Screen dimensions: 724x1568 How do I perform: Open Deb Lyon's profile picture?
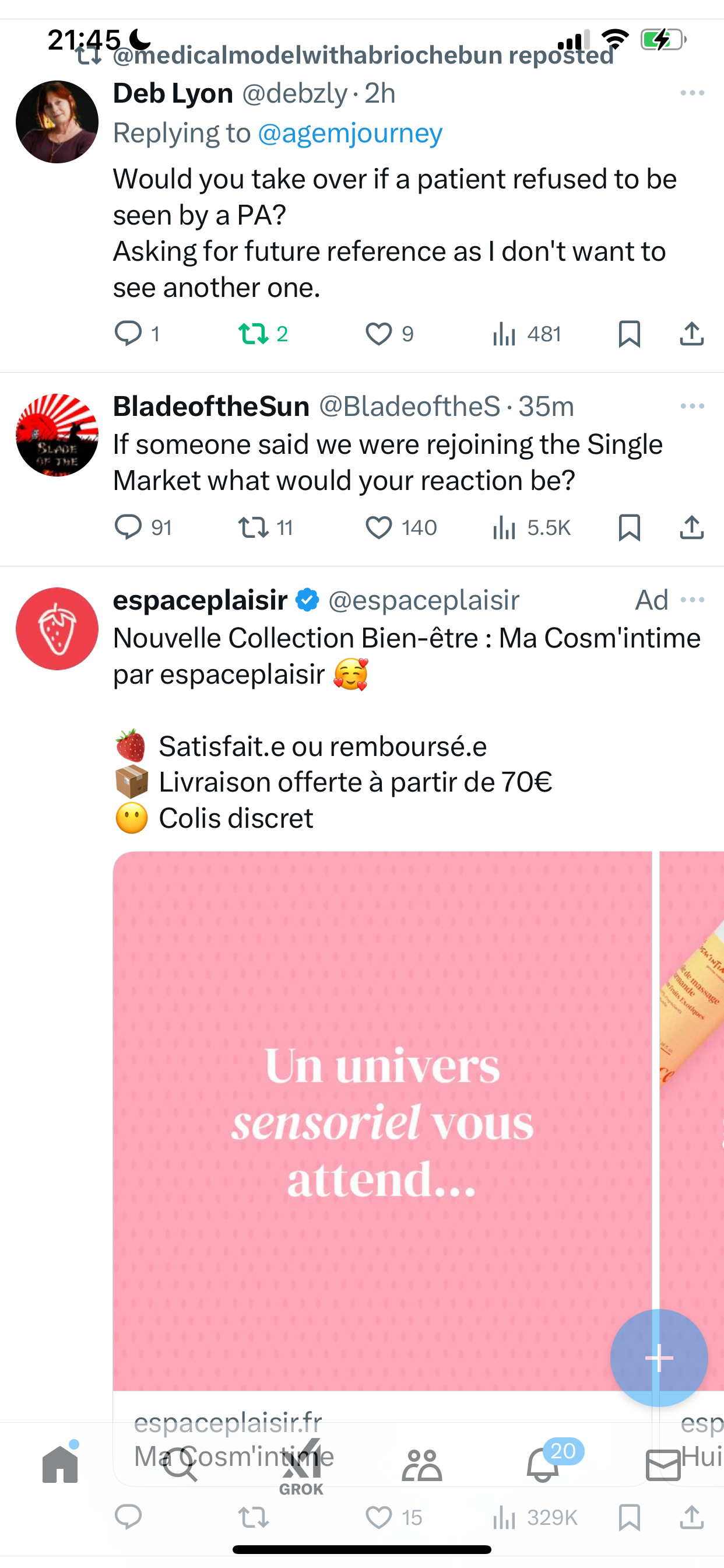57,122
